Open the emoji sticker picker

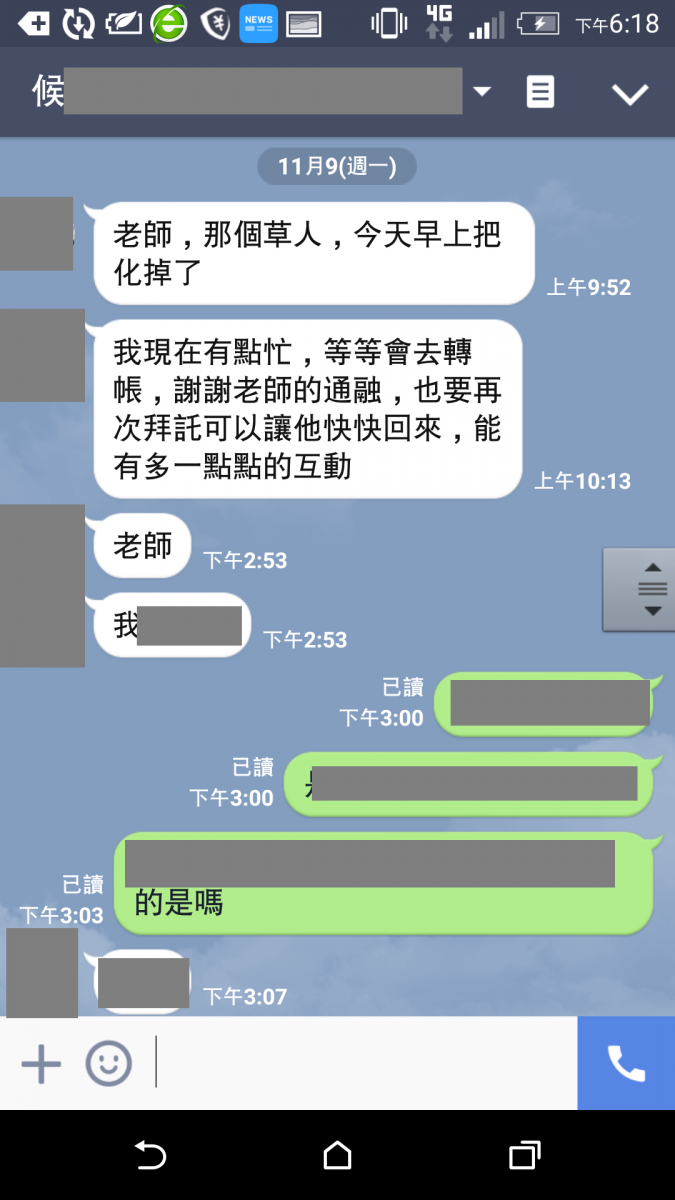tap(108, 1064)
